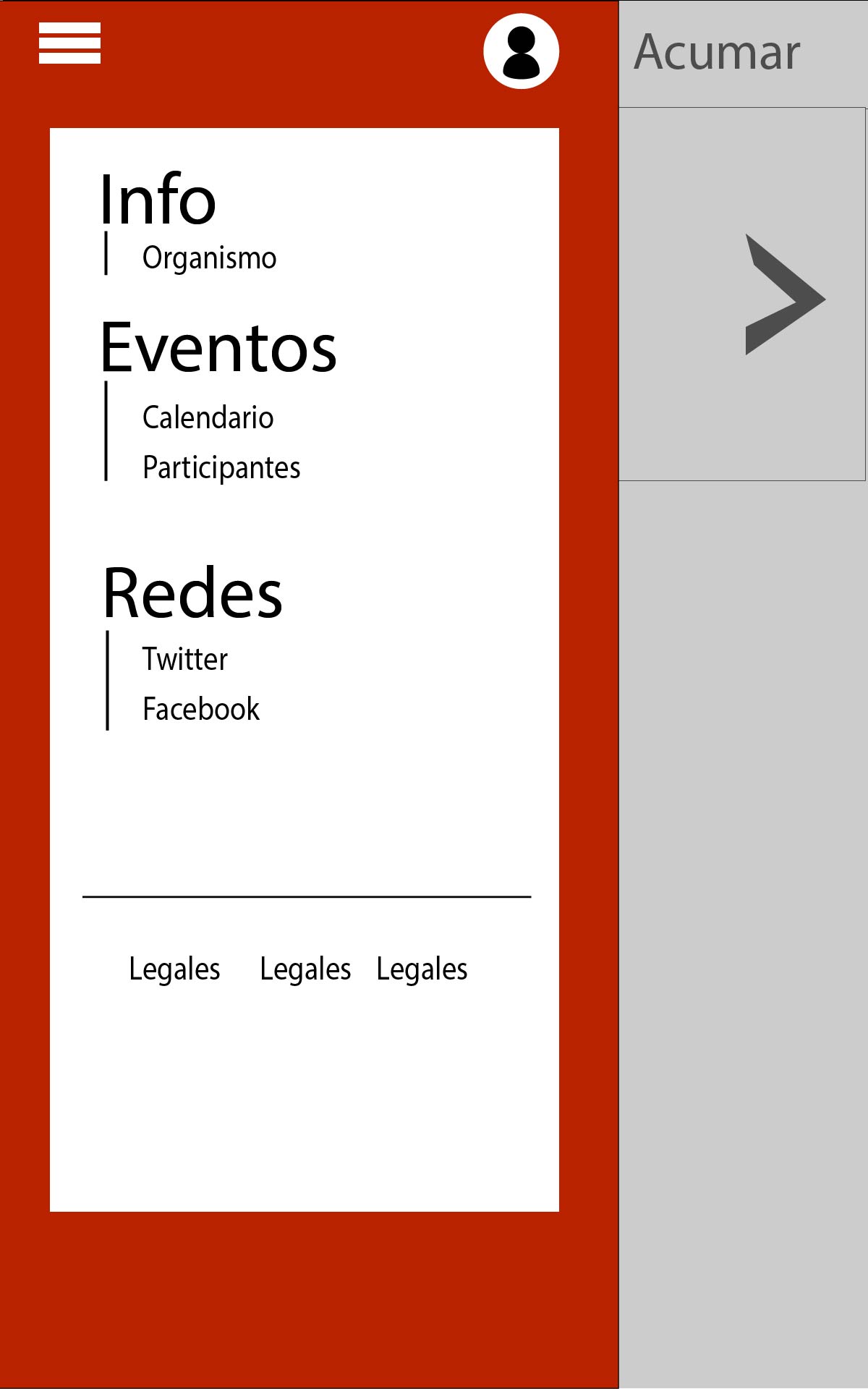Open Organismo under Info
This screenshot has height=1389, width=868.
point(209,258)
